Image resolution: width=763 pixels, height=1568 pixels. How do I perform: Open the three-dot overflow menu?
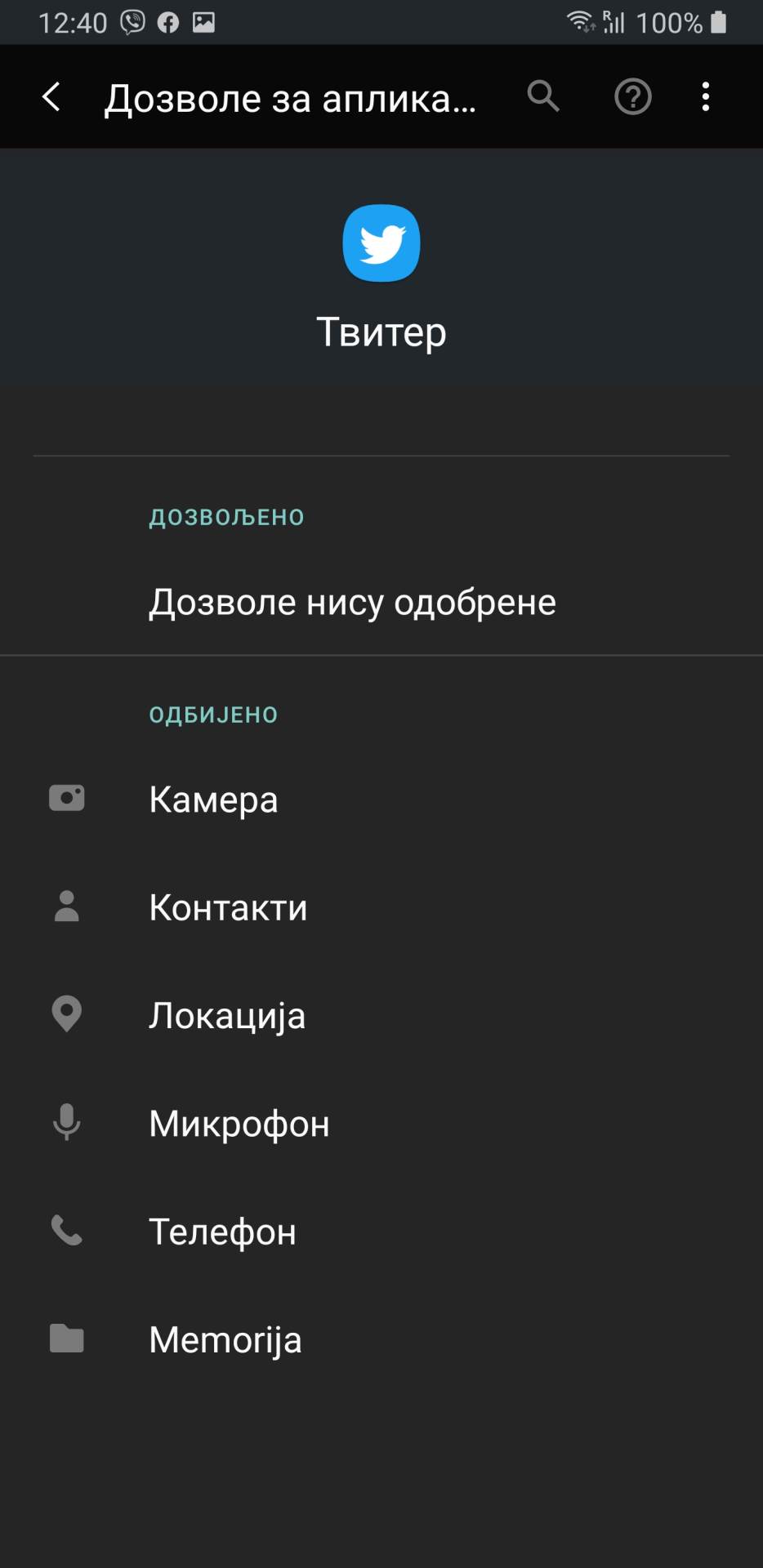pos(706,97)
